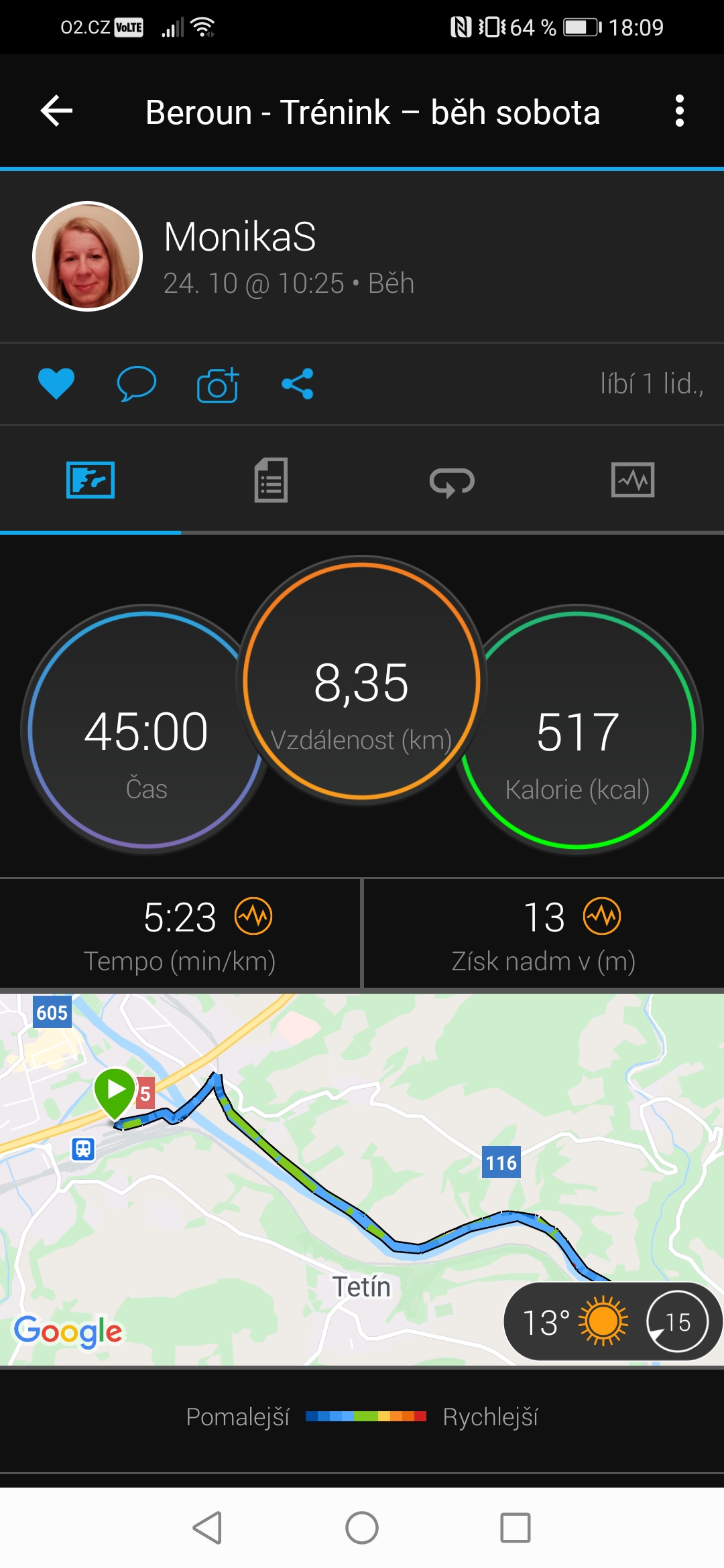Share this running activity

click(x=298, y=384)
